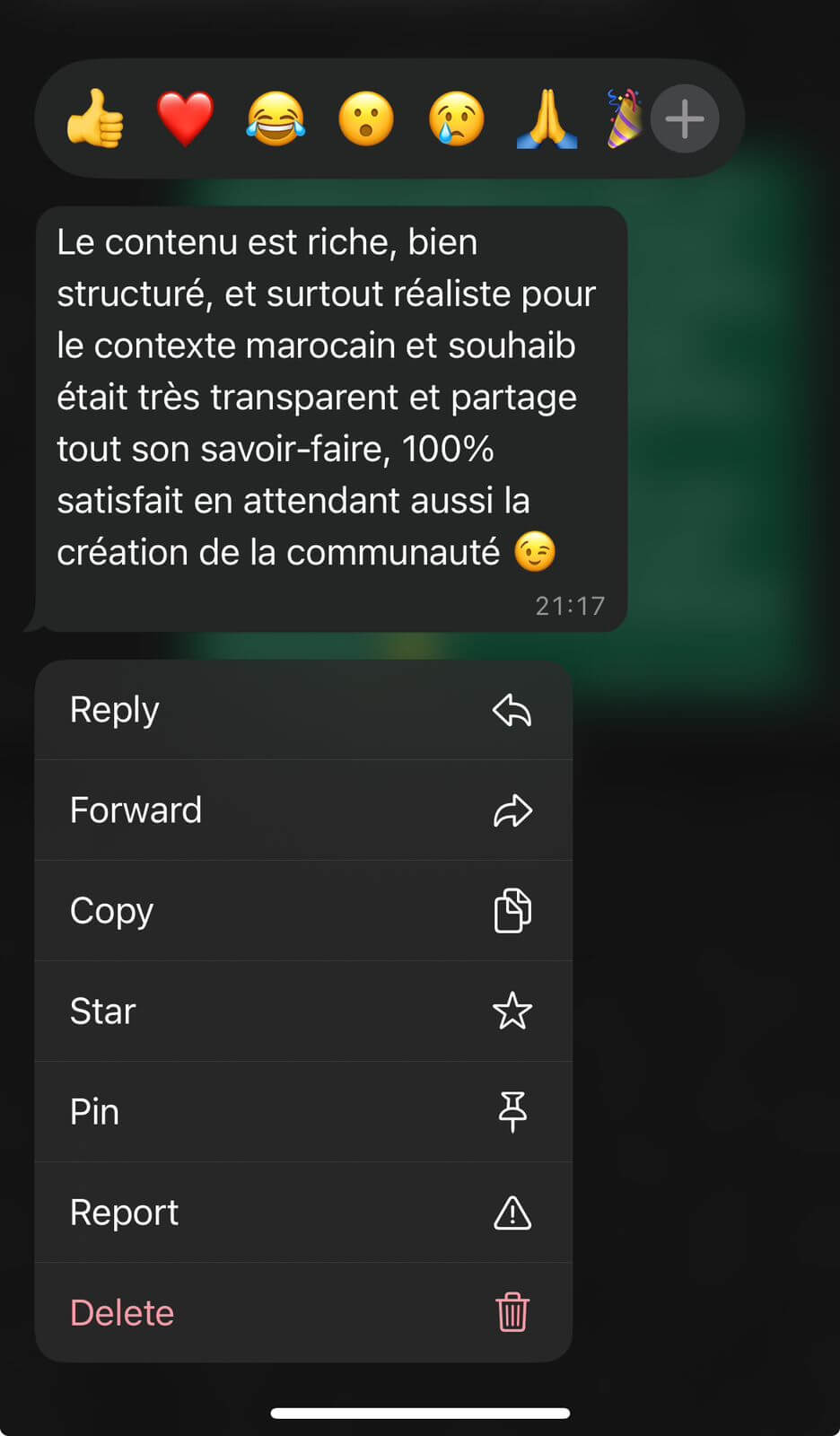Copy the message text

tap(303, 911)
